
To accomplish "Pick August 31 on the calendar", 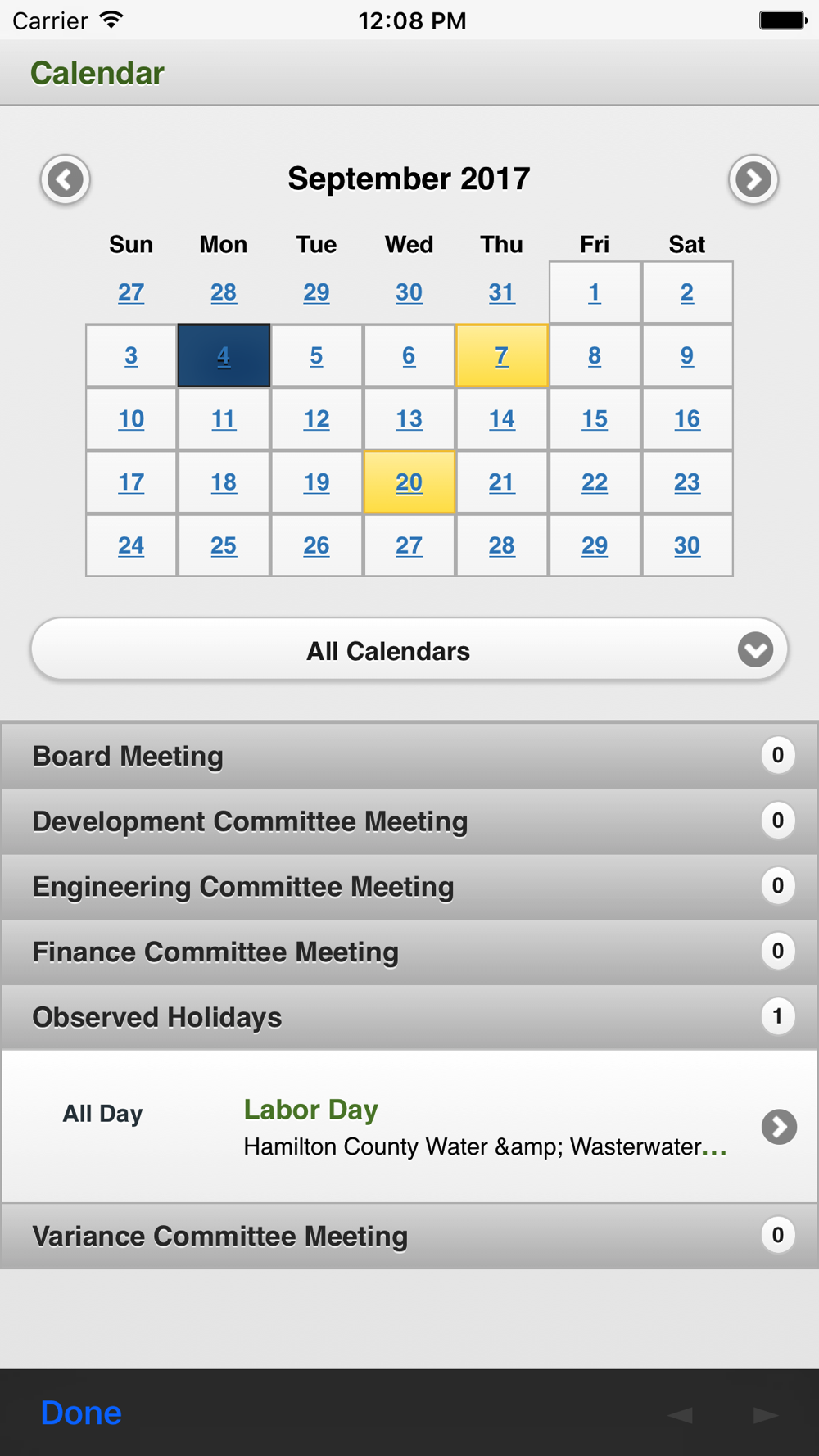I will (x=501, y=292).
